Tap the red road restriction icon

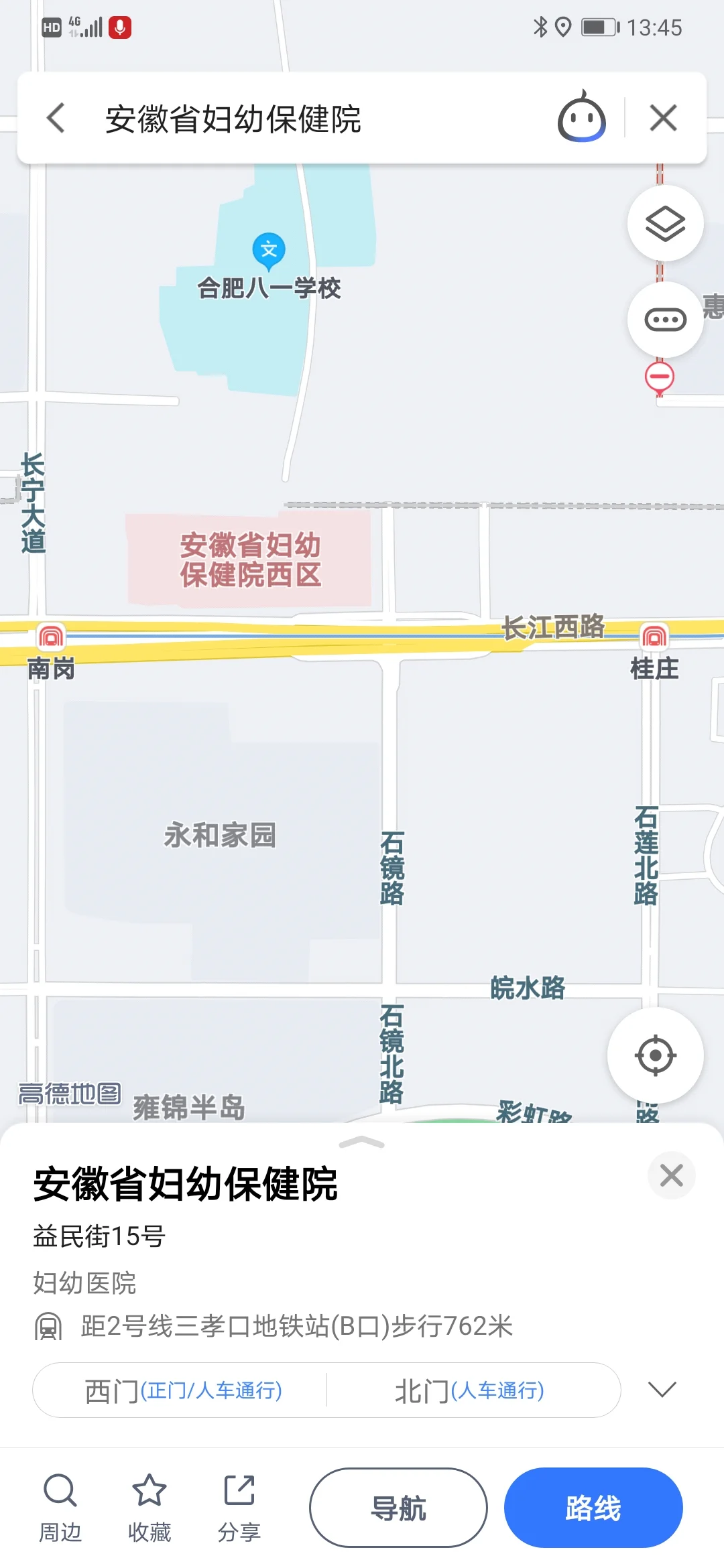(x=659, y=377)
